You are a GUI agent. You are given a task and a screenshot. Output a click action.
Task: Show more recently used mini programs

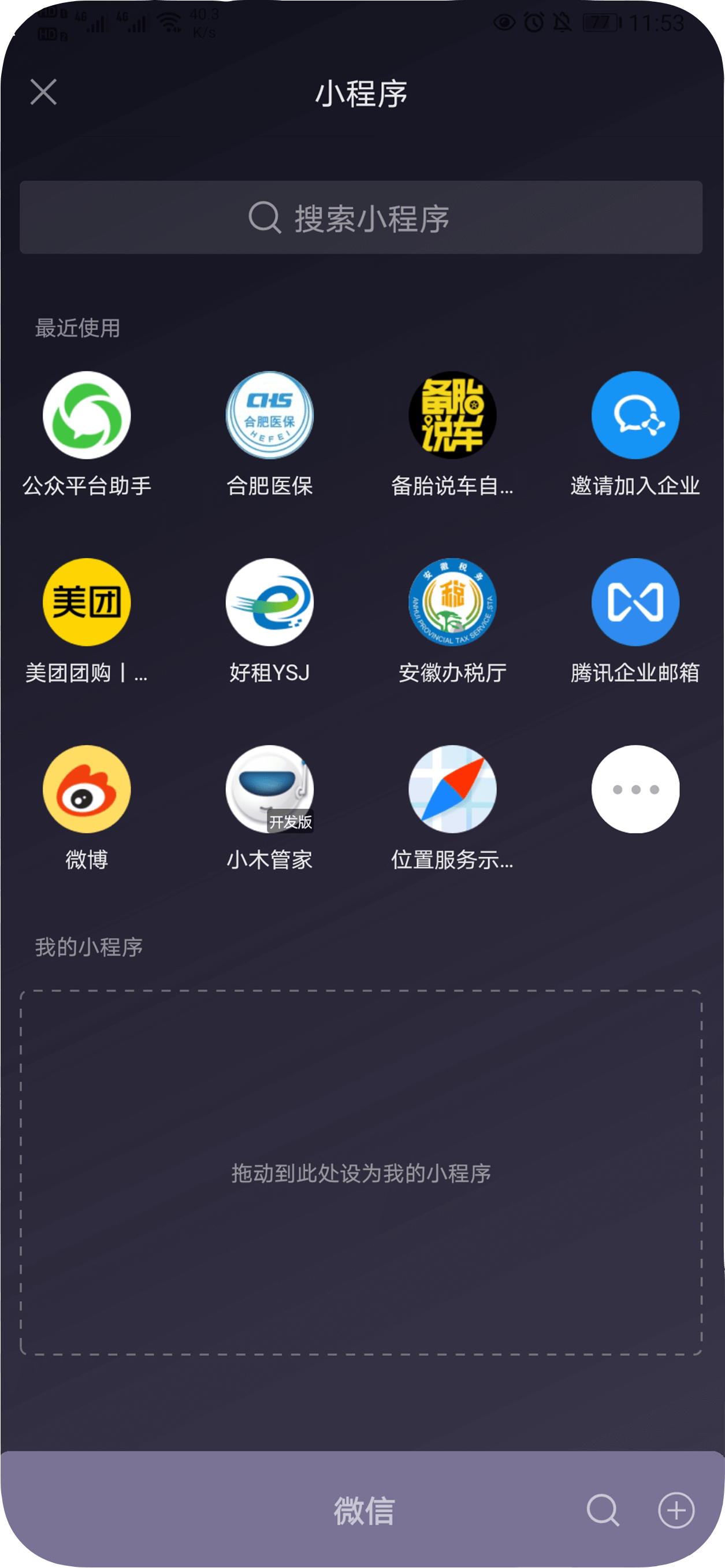pos(635,789)
